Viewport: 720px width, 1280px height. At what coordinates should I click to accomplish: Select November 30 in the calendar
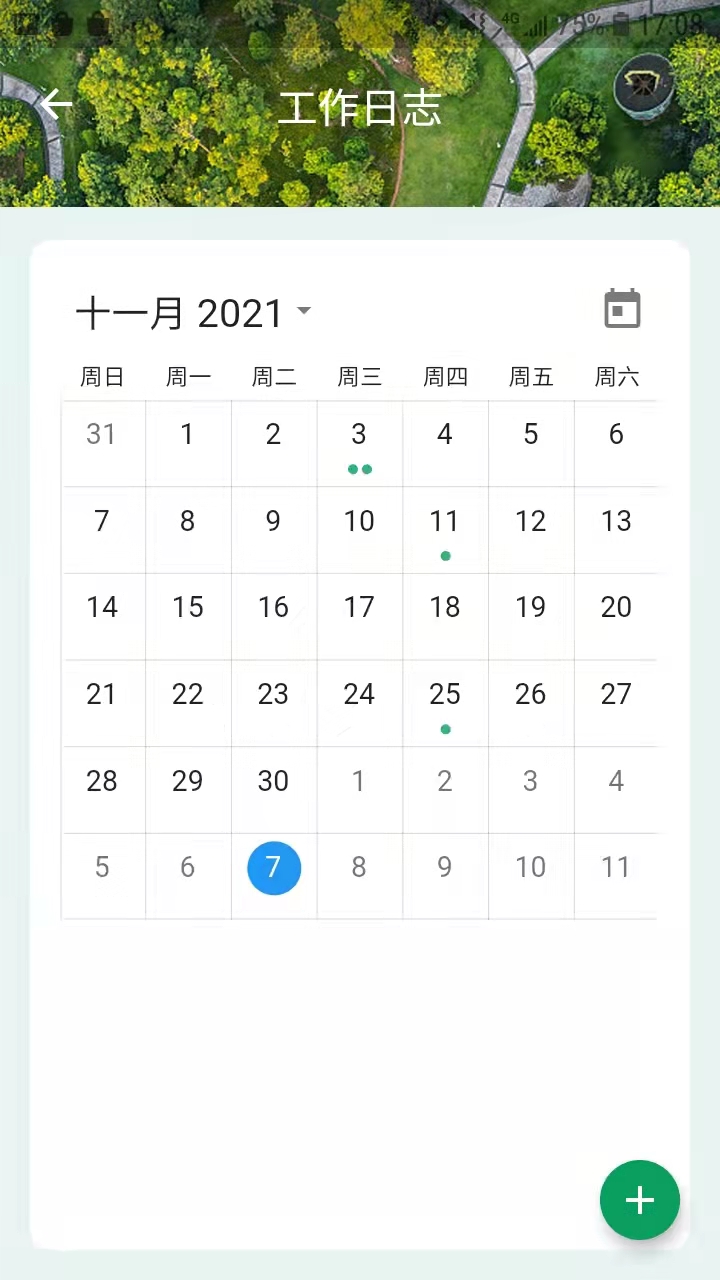click(273, 781)
